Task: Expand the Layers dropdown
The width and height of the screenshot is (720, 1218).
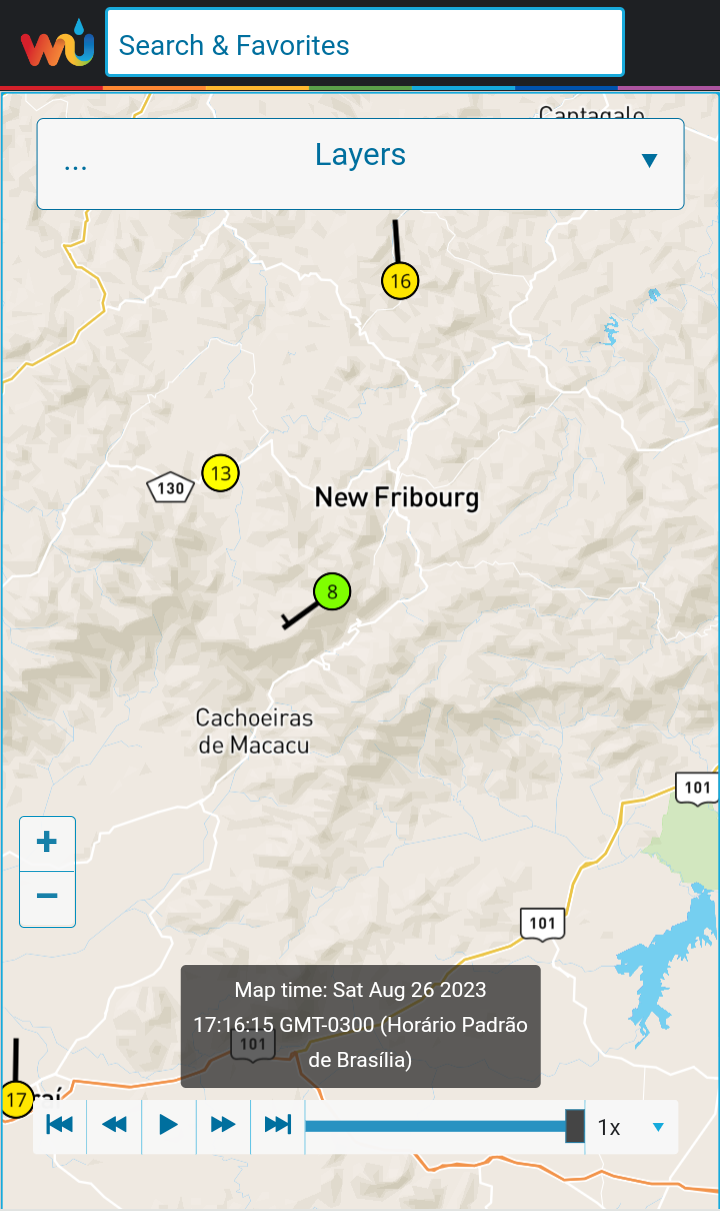Action: (x=360, y=164)
